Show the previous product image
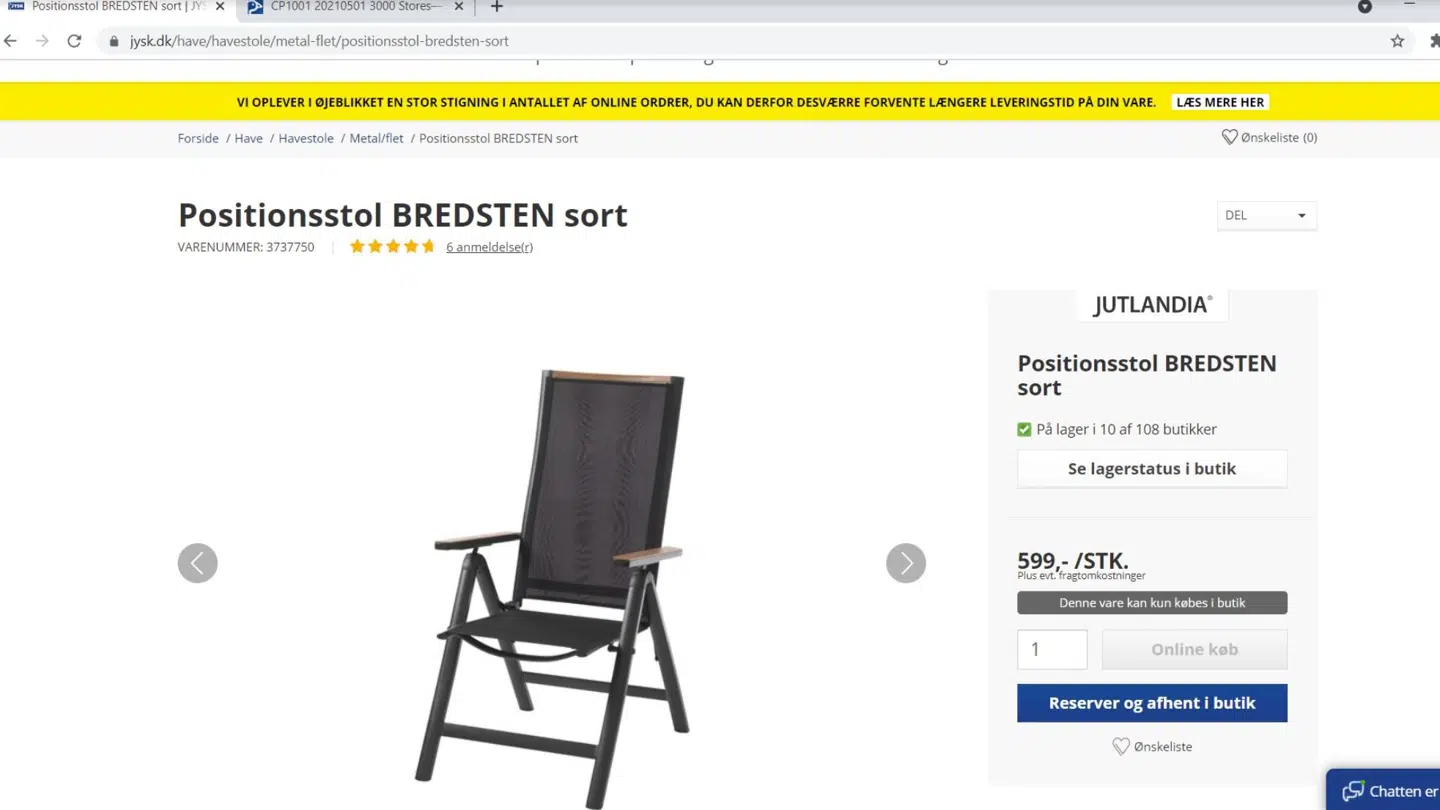1440x810 pixels. point(198,563)
